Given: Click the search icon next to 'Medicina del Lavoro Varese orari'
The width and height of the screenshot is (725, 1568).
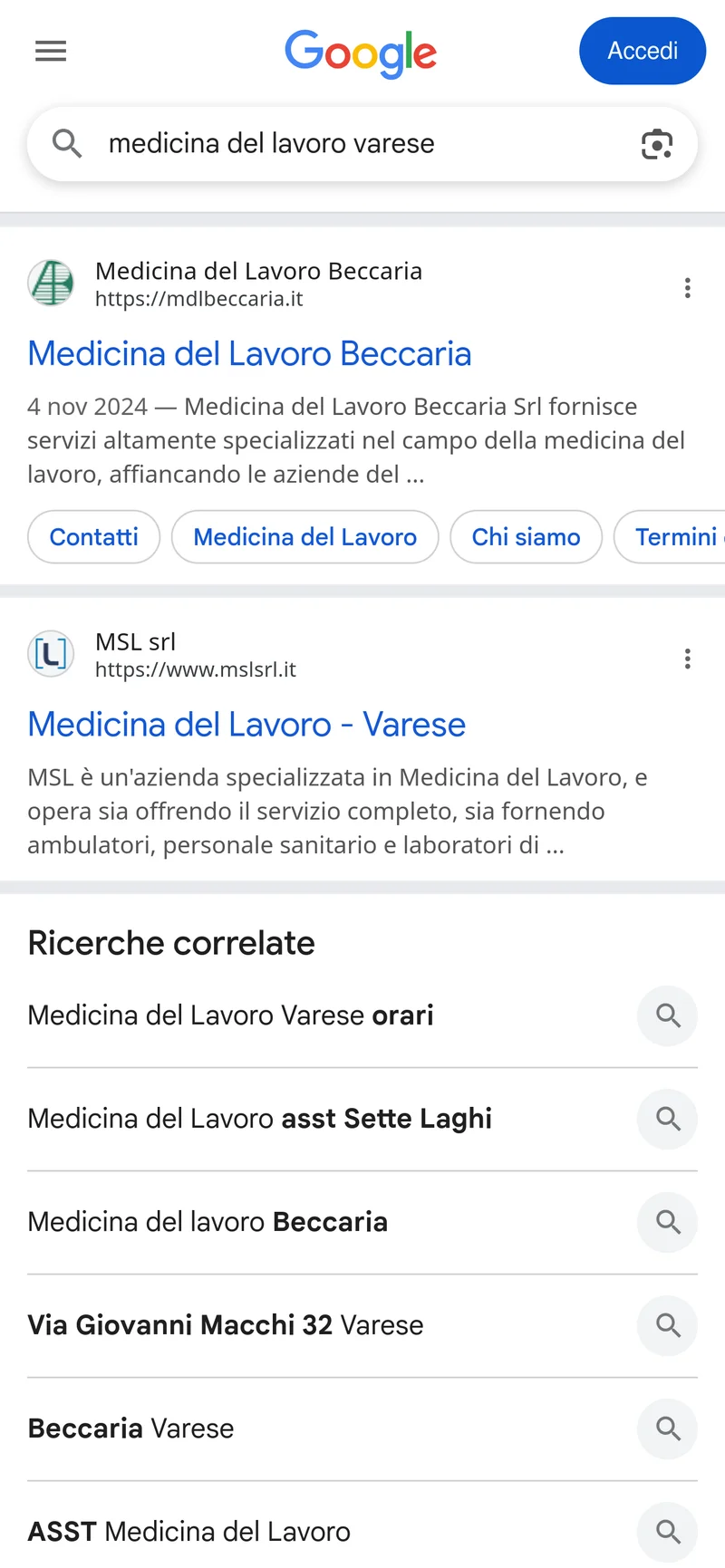Looking at the screenshot, I should [x=667, y=1015].
